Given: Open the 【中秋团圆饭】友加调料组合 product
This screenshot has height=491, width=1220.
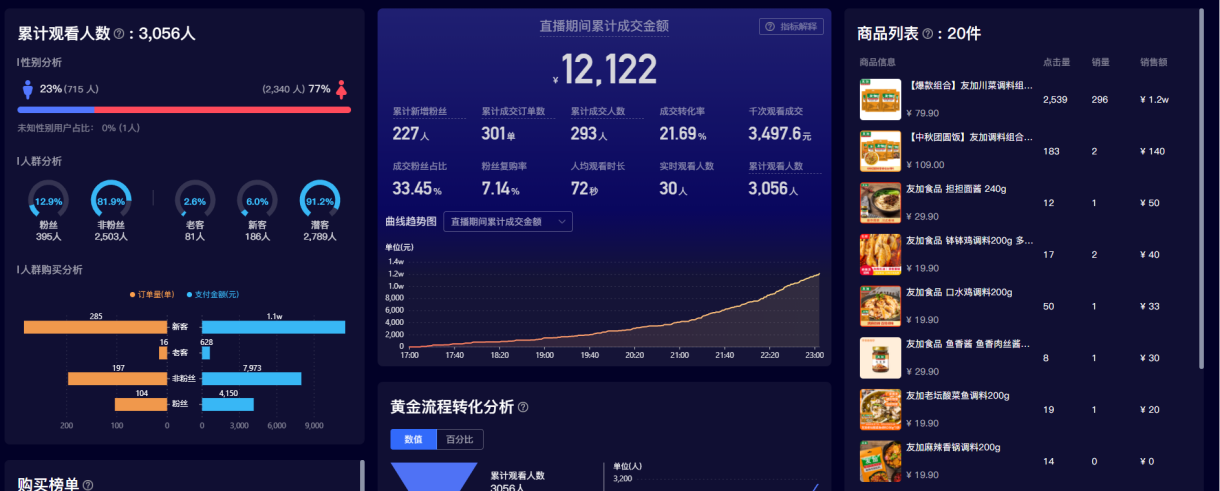Looking at the screenshot, I should pos(969,137).
